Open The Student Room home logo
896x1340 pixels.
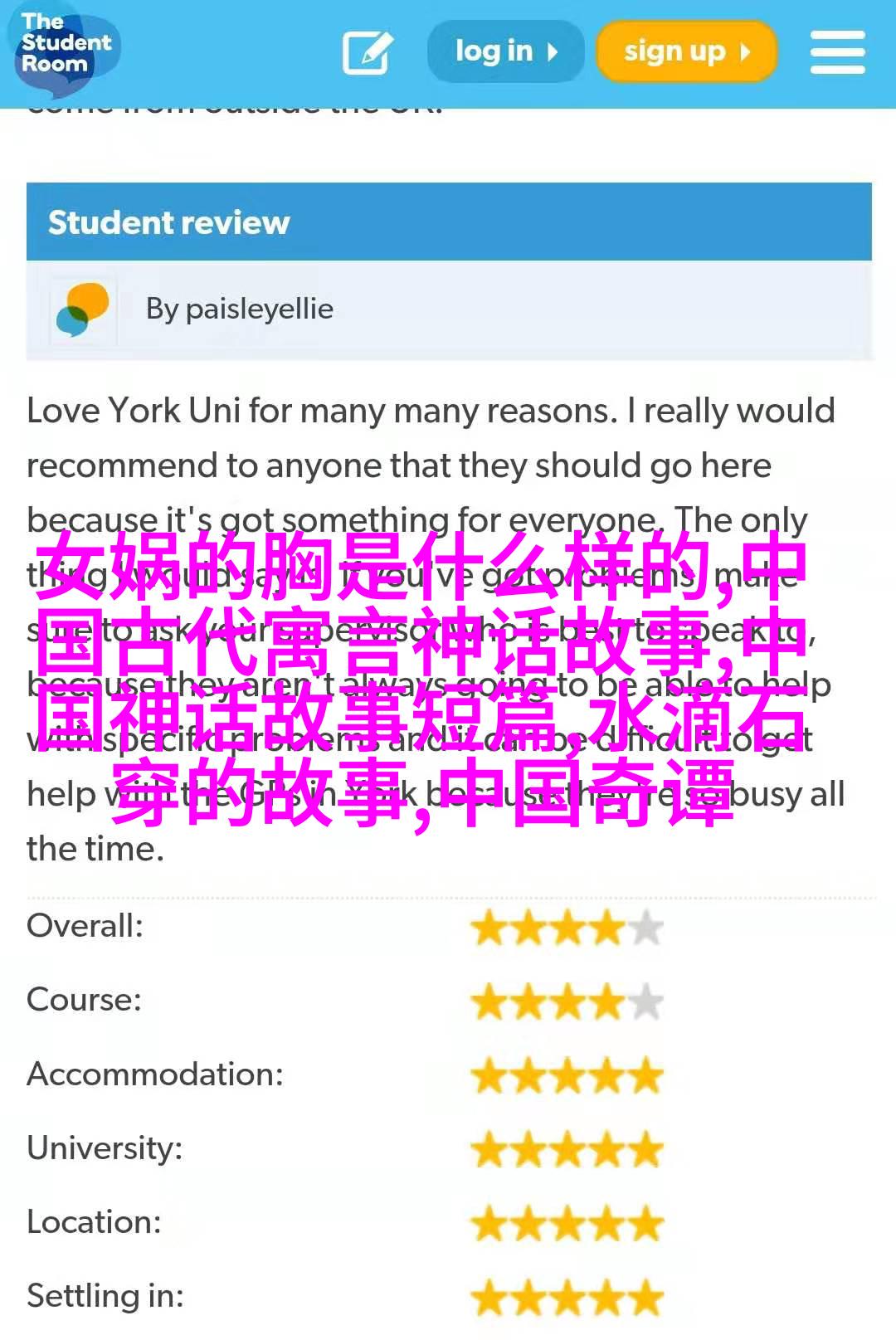[65, 47]
